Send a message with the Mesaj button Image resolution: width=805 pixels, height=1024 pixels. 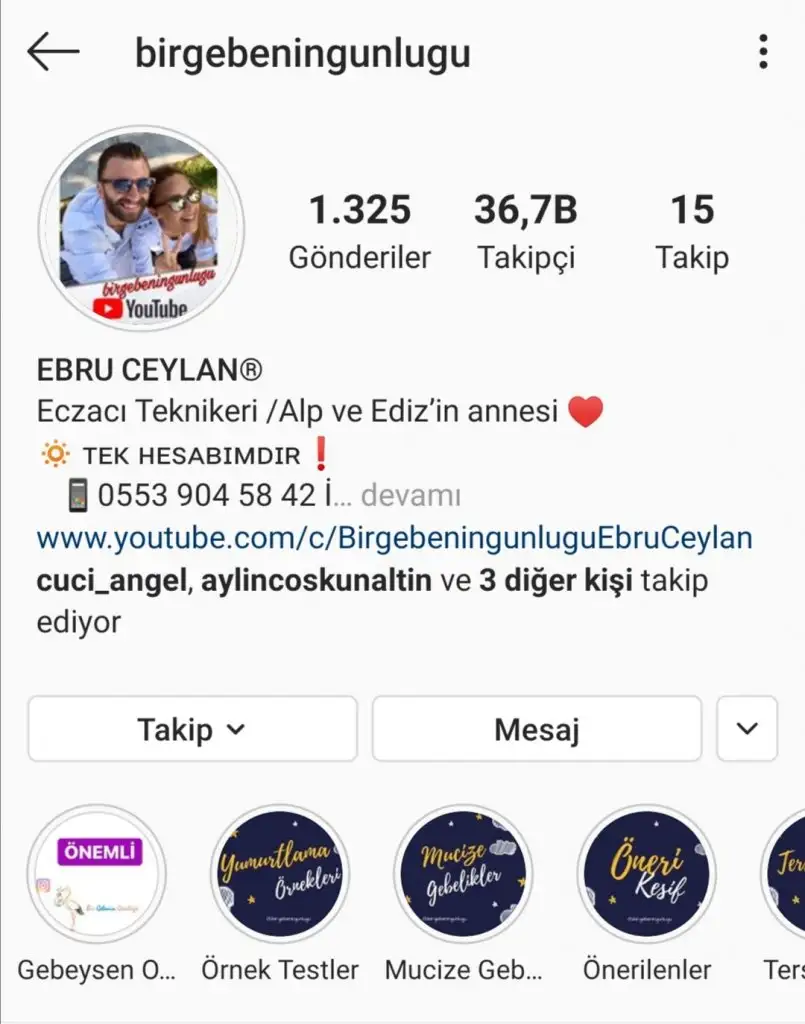pos(537,729)
